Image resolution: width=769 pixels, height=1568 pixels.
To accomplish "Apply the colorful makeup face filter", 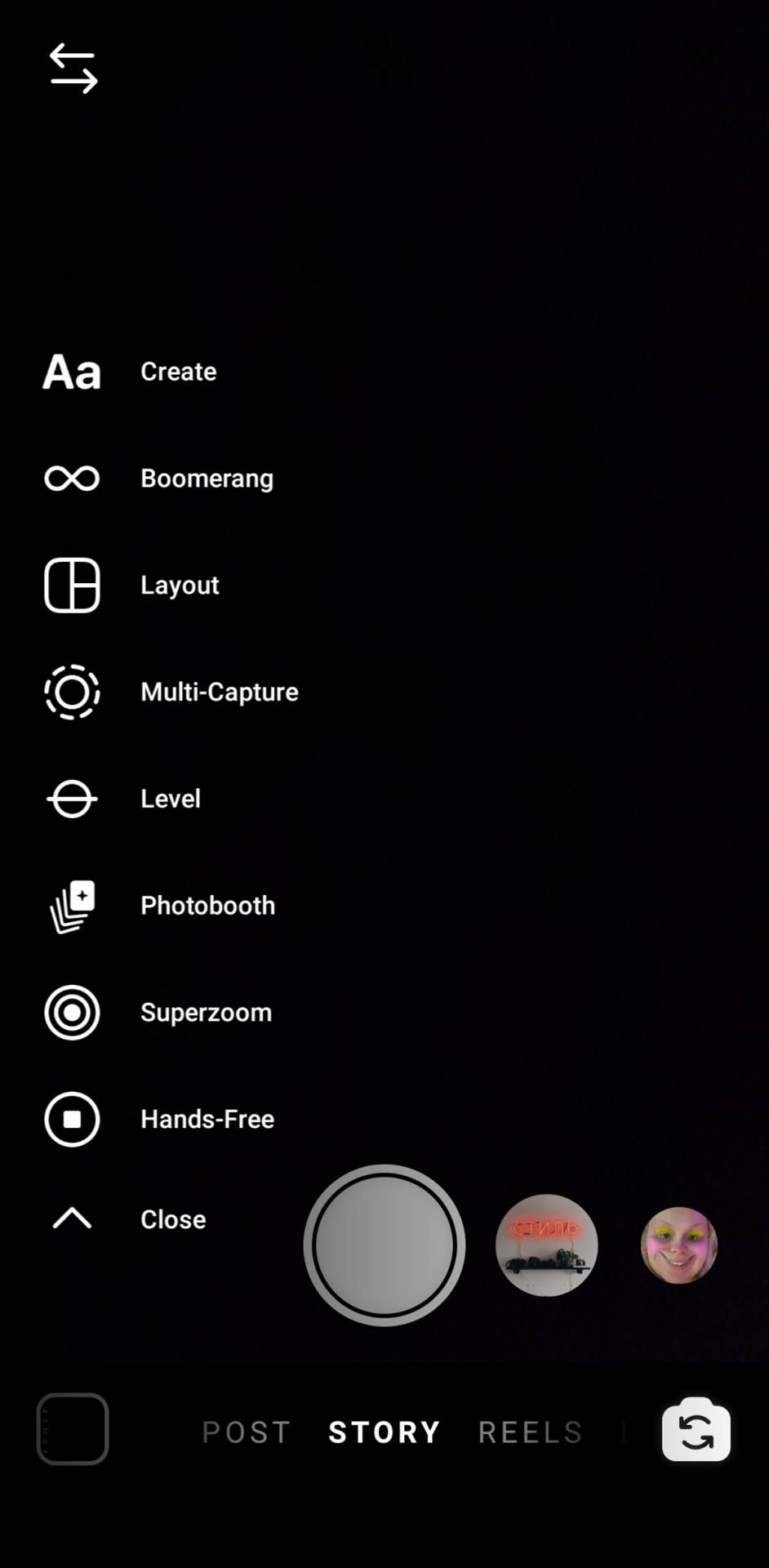I will pyautogui.click(x=679, y=1245).
